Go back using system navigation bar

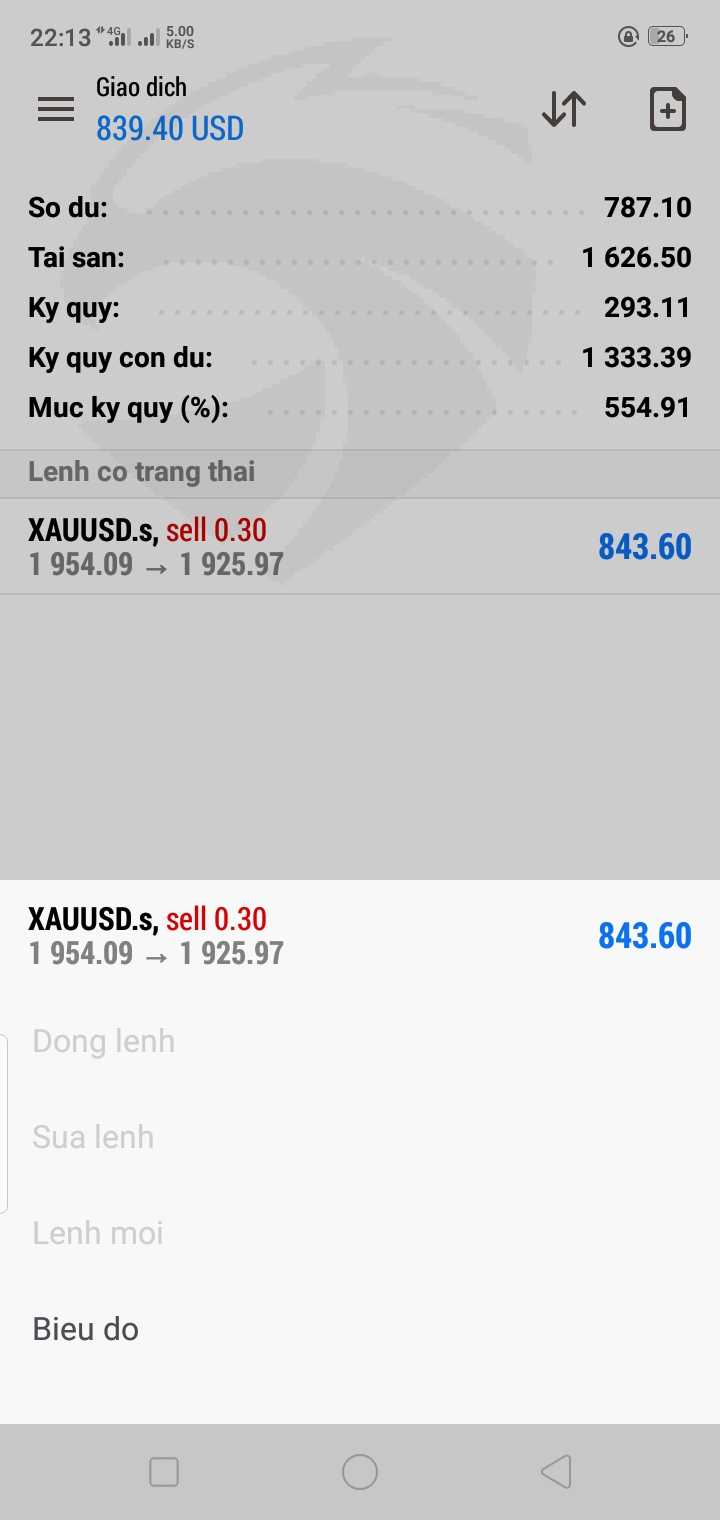556,1472
